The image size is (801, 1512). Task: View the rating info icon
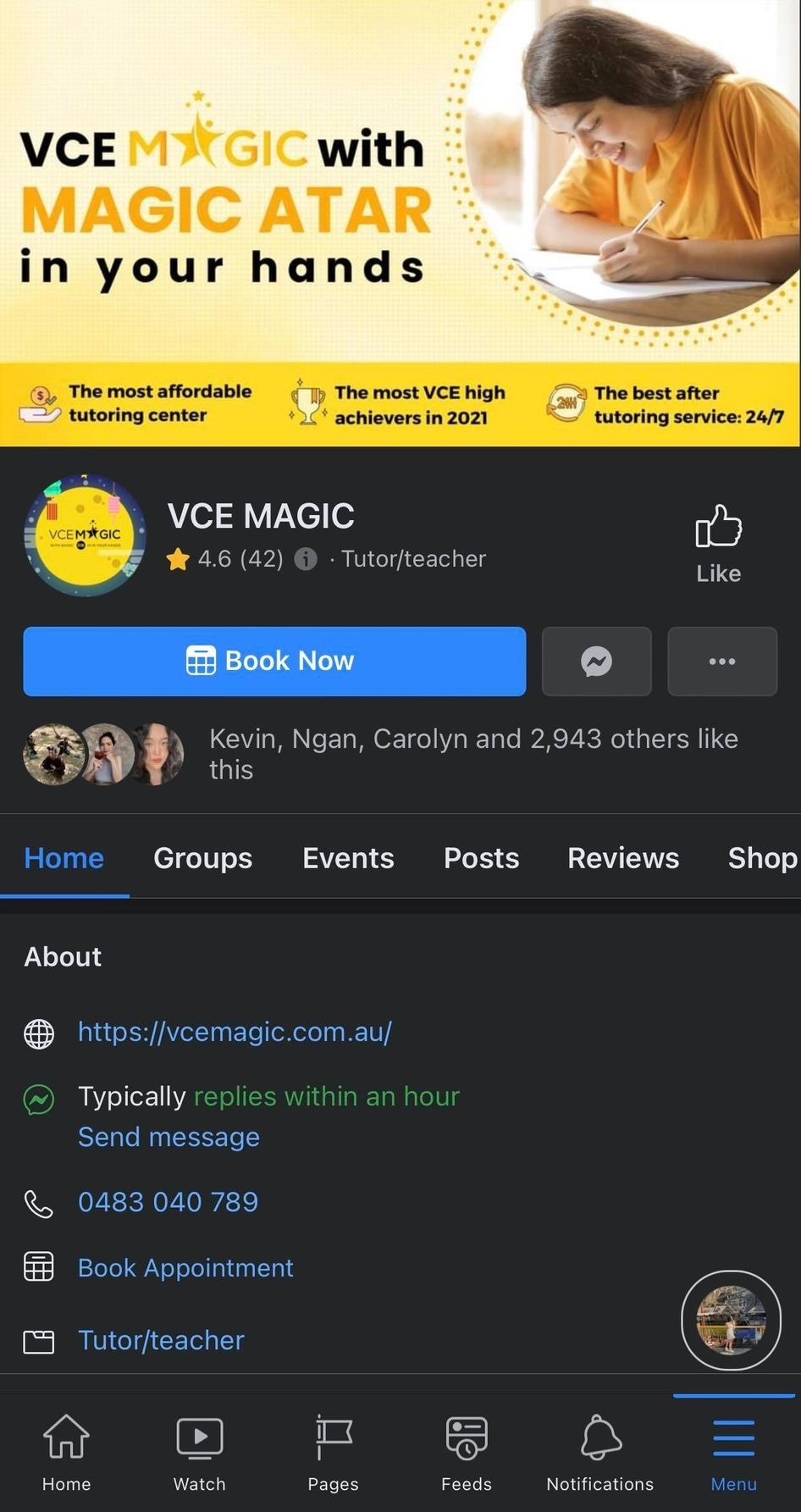click(306, 559)
